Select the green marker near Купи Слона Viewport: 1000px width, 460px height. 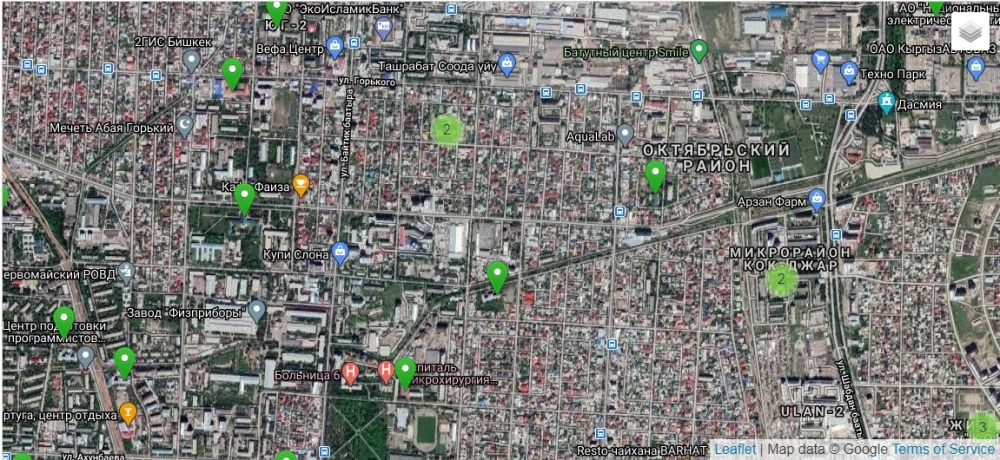(x=244, y=198)
